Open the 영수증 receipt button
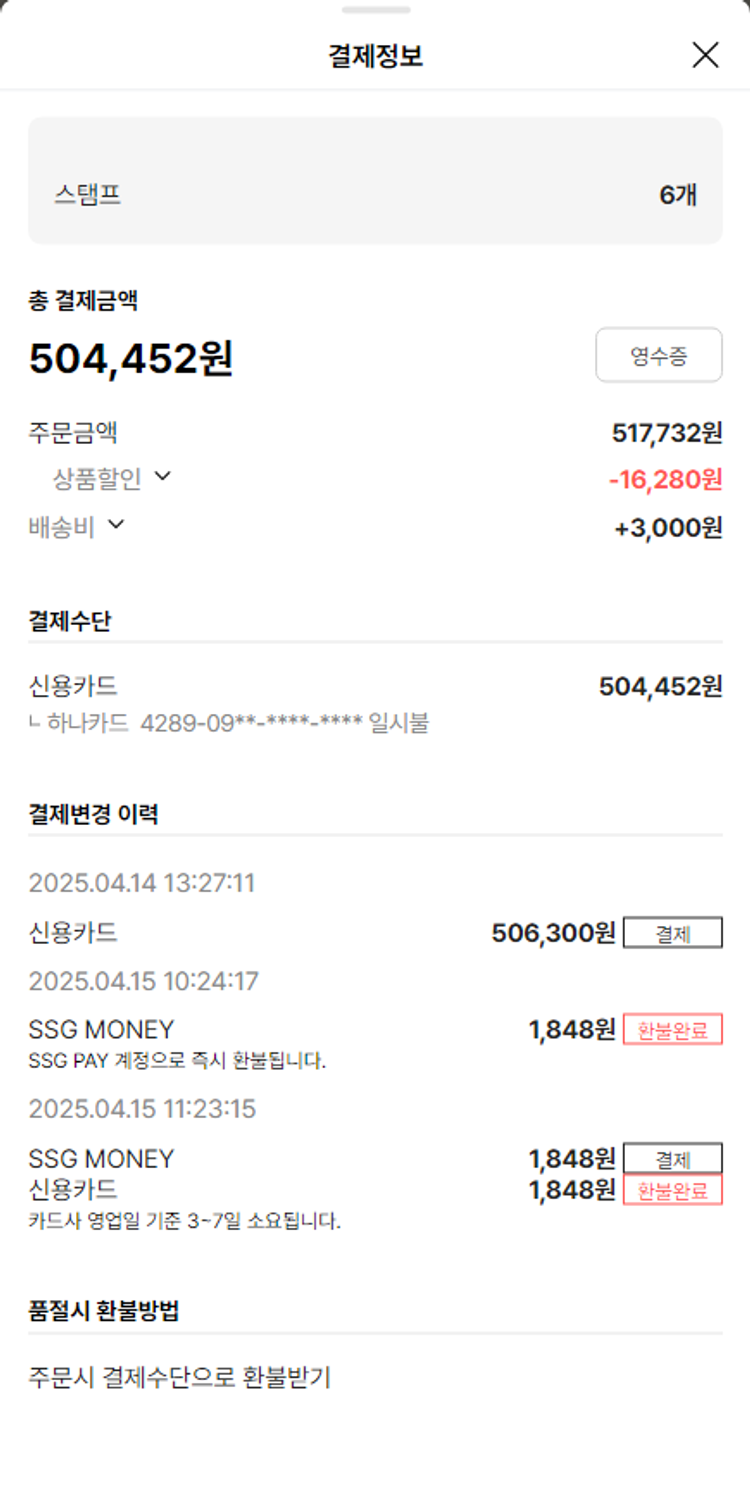Image resolution: width=750 pixels, height=1495 pixels. click(x=658, y=355)
